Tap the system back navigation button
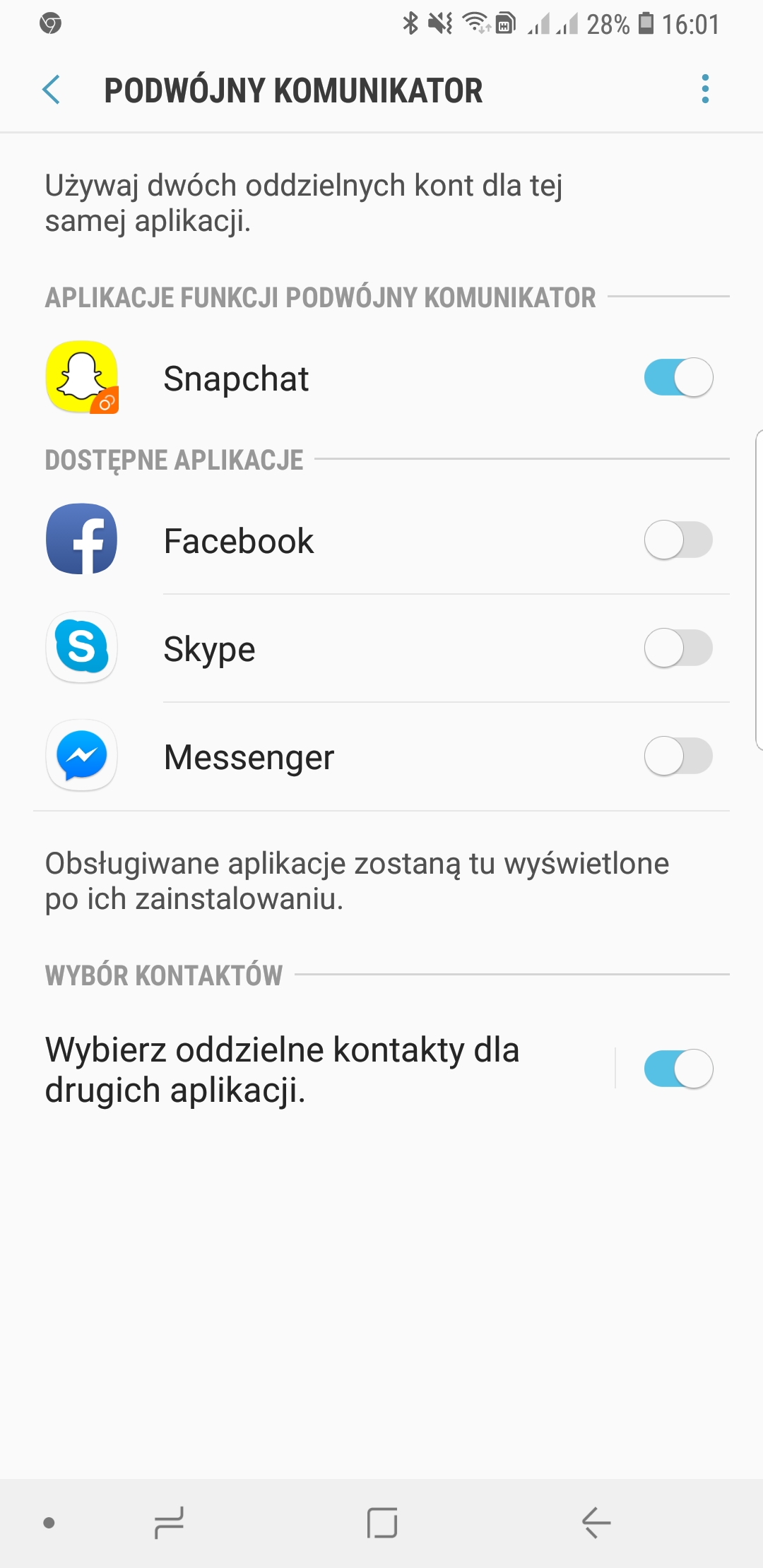This screenshot has height=1568, width=763. coord(596,1522)
